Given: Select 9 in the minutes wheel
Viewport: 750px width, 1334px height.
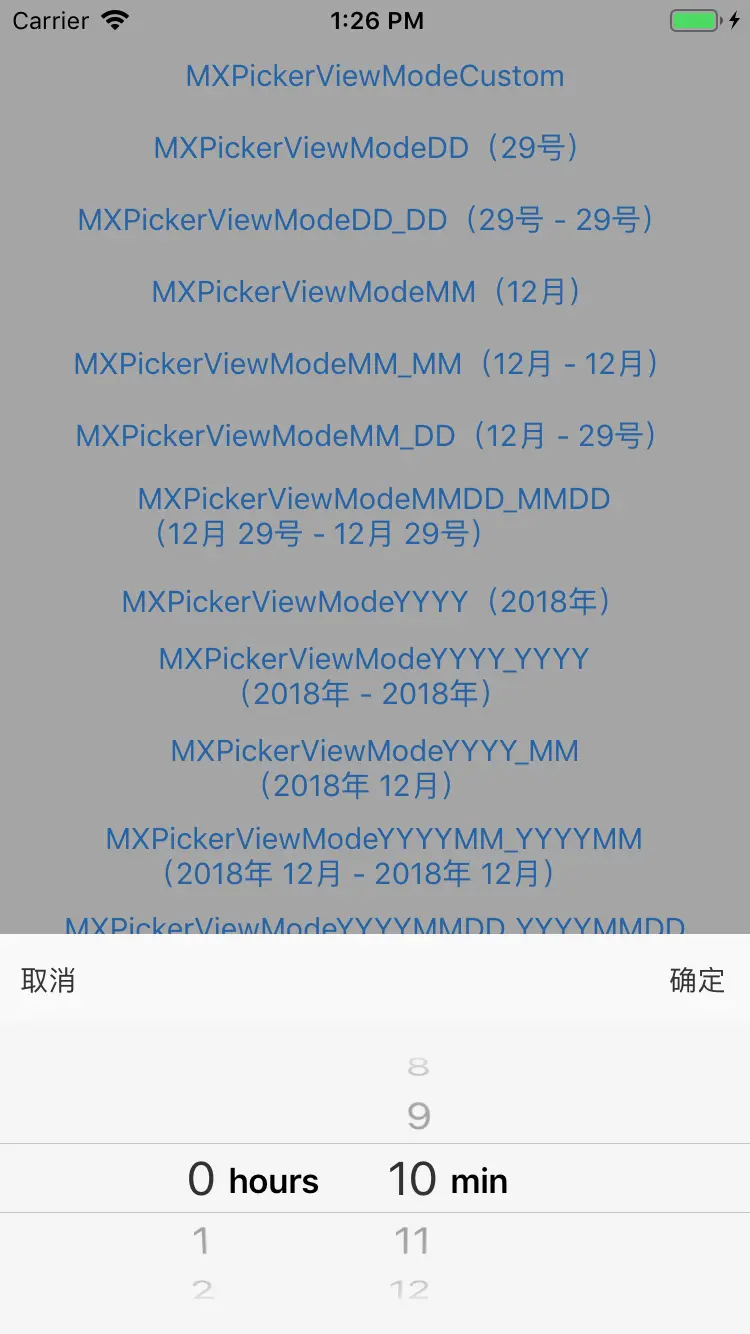Looking at the screenshot, I should (x=419, y=1116).
